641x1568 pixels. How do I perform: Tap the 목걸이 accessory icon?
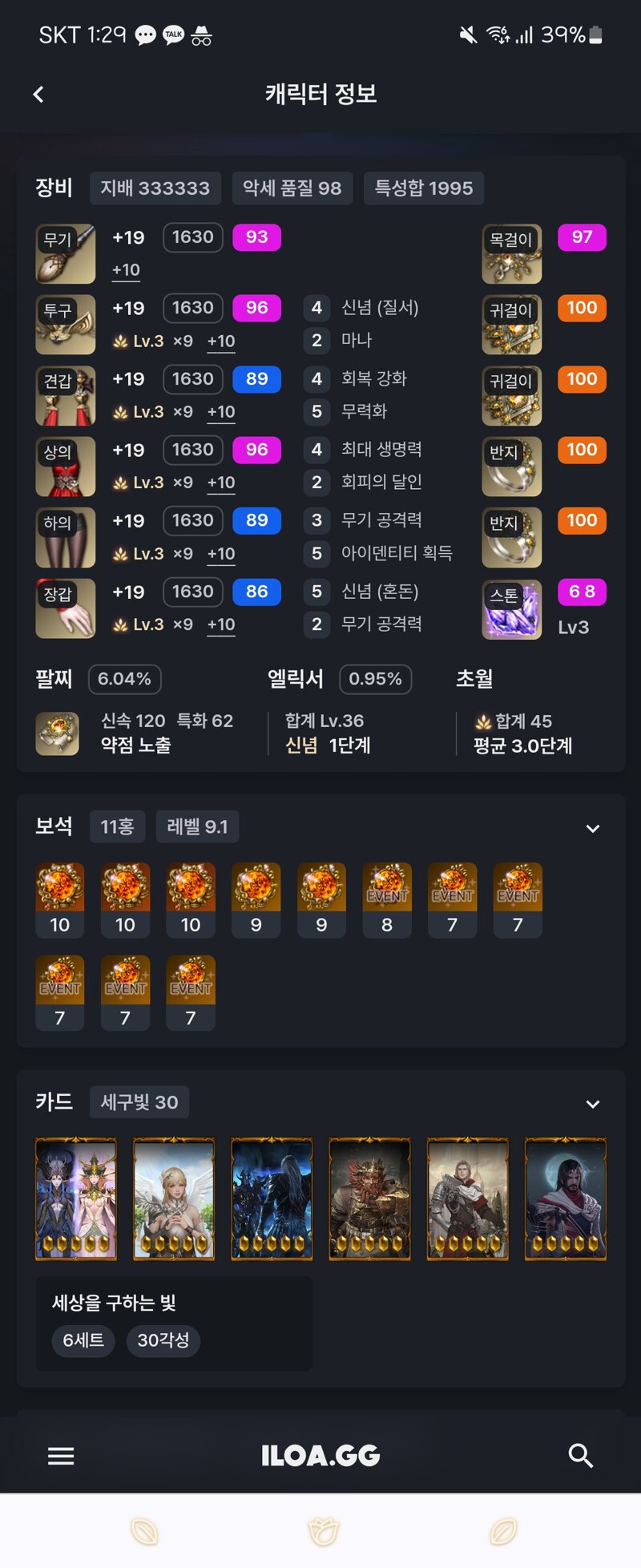tap(511, 254)
